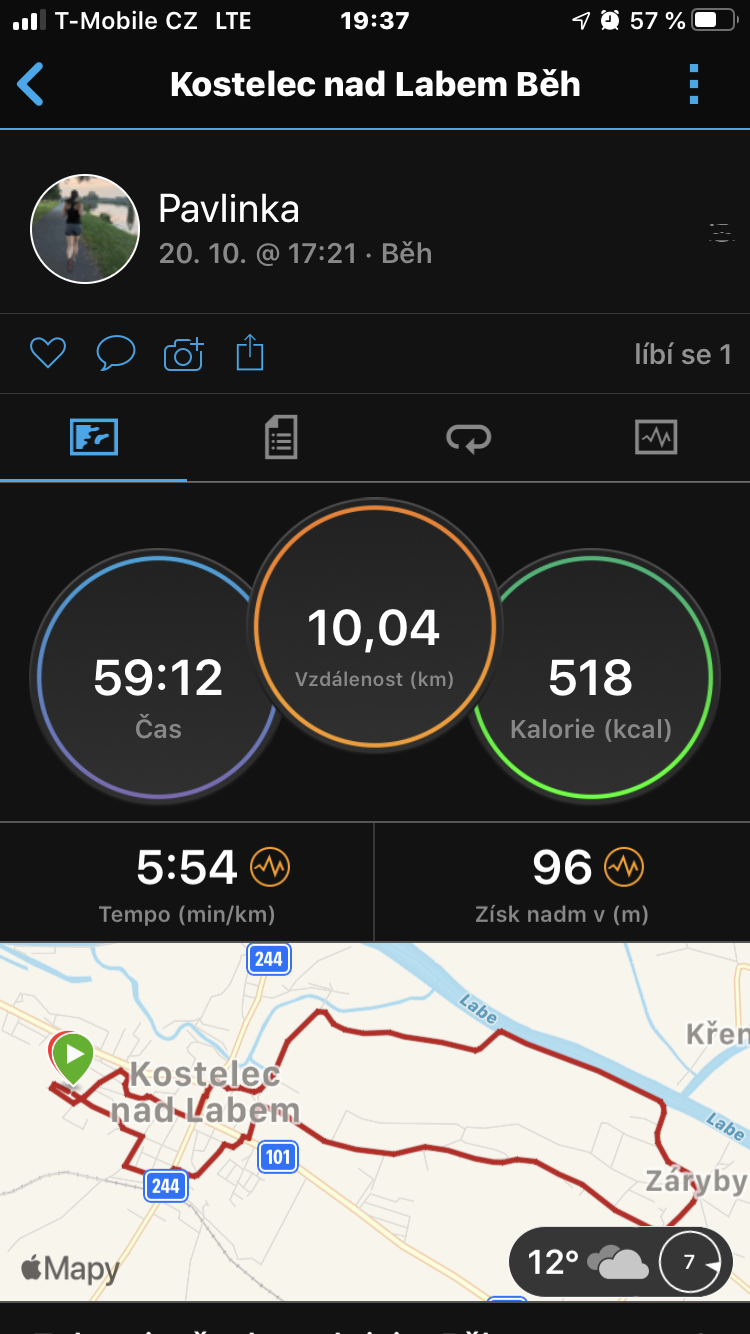This screenshot has height=1334, width=750.
Task: Like this run with the heart icon
Action: [47, 353]
